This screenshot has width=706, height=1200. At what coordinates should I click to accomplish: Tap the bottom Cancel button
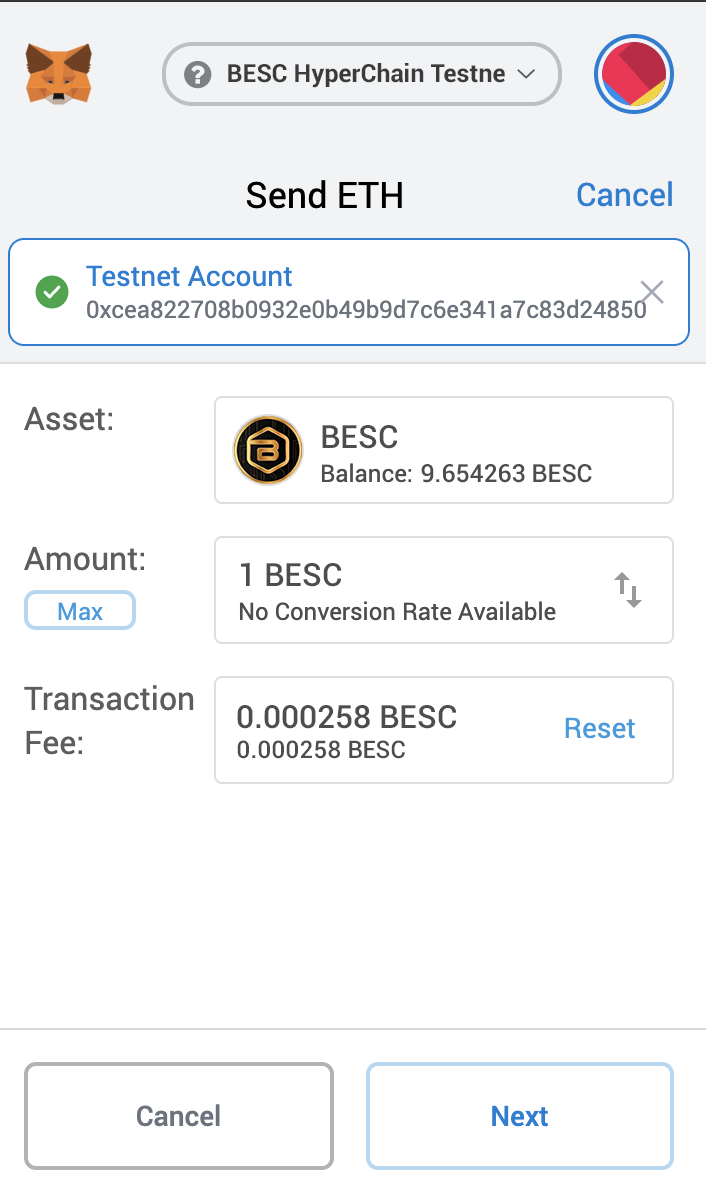[179, 1116]
